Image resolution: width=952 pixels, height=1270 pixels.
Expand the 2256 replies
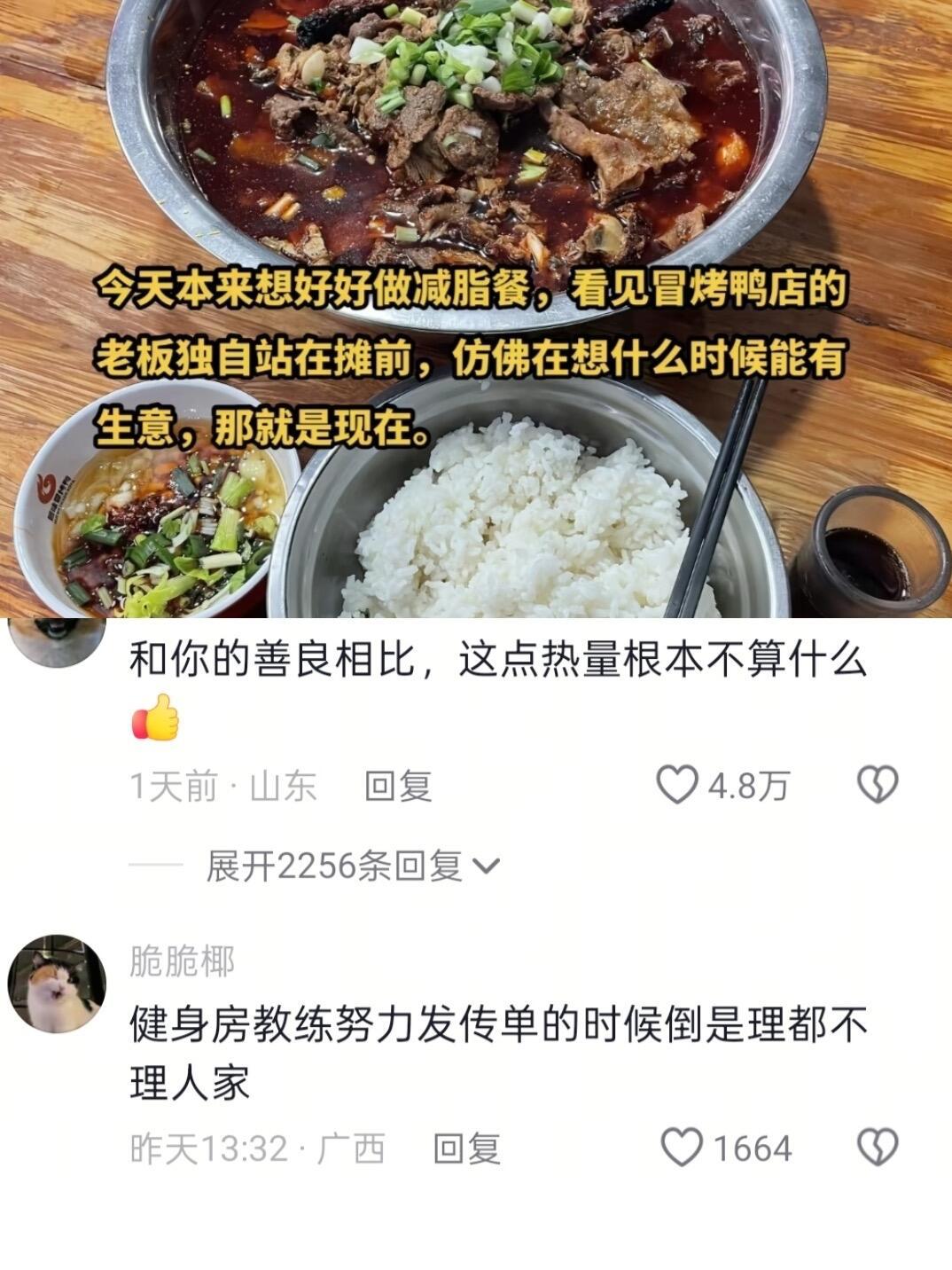(353, 866)
